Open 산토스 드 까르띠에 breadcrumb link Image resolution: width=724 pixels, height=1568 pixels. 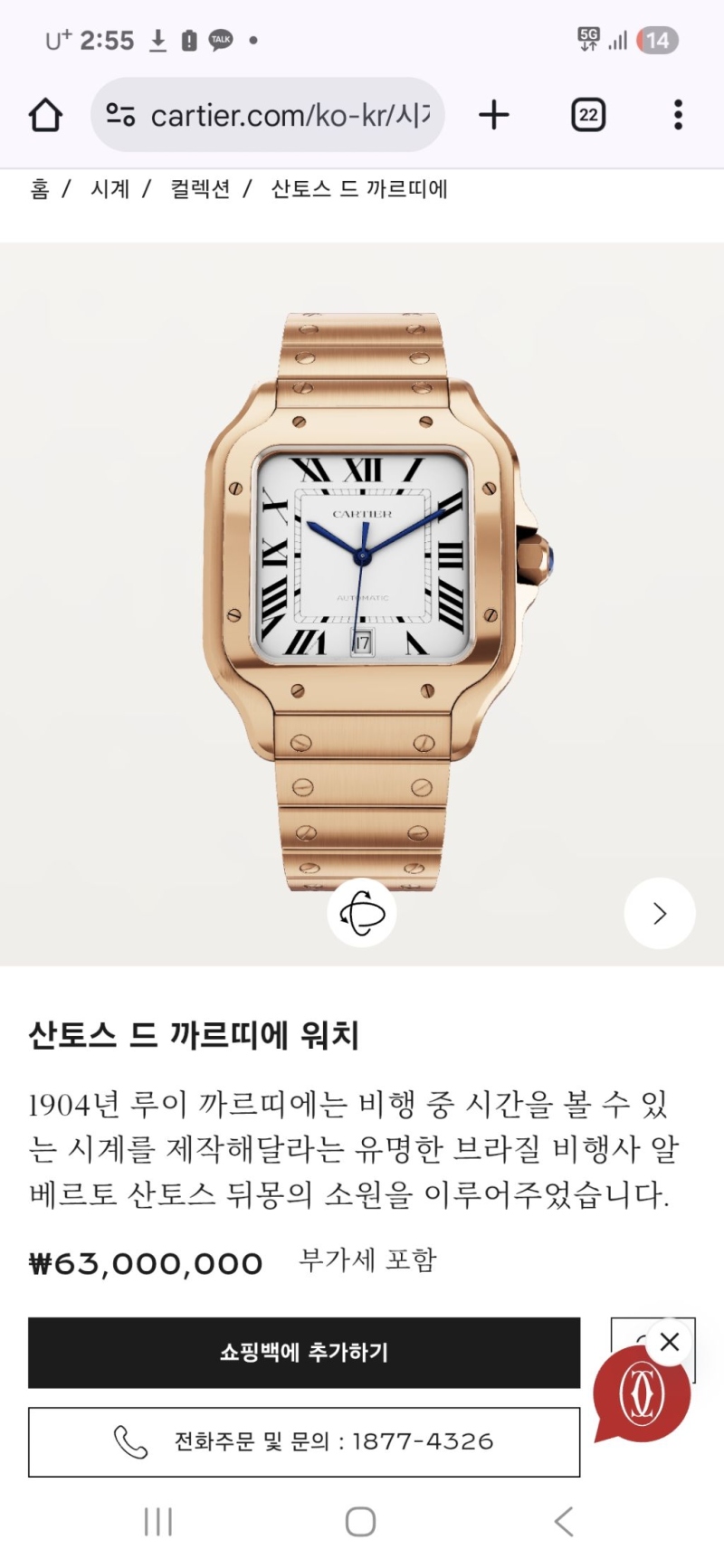point(359,189)
